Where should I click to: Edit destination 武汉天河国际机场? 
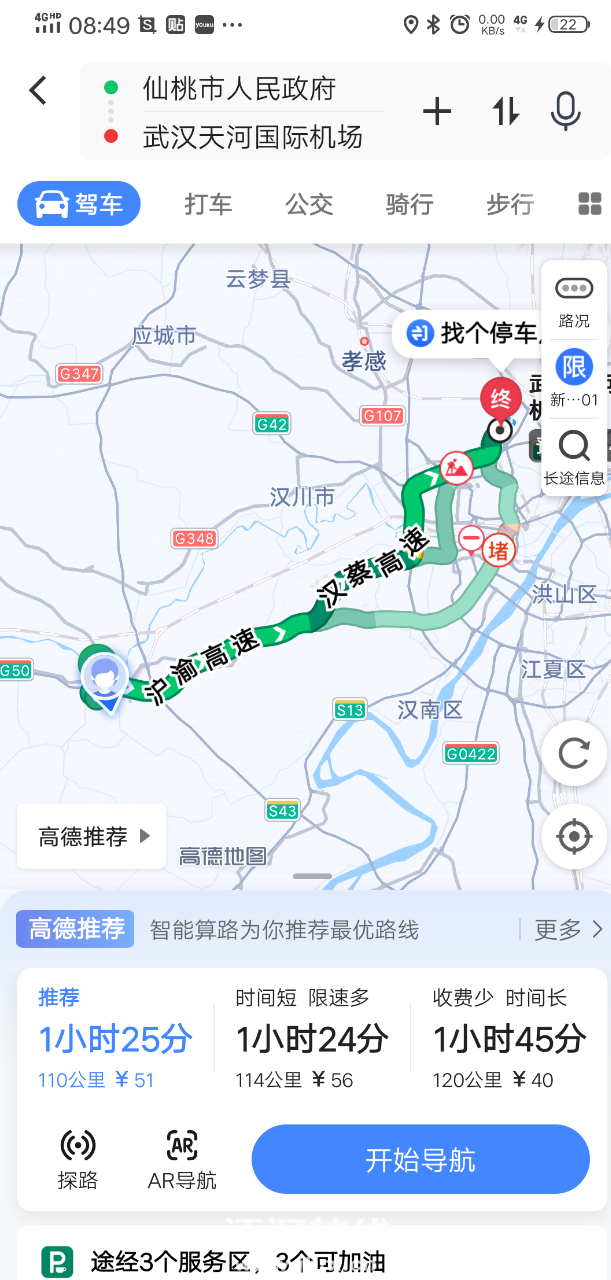(x=252, y=137)
